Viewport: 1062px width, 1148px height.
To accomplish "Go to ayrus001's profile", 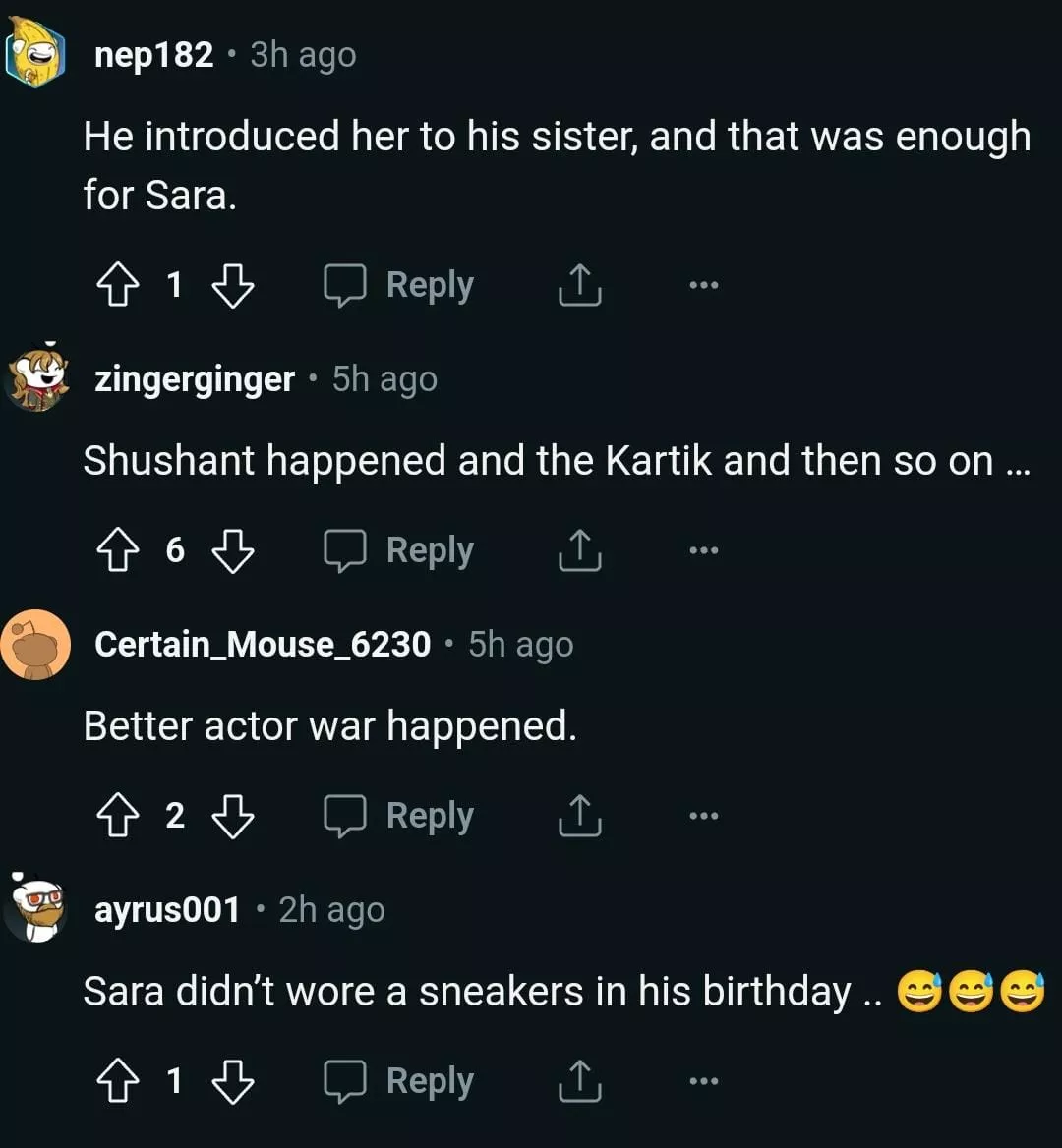I will (166, 910).
